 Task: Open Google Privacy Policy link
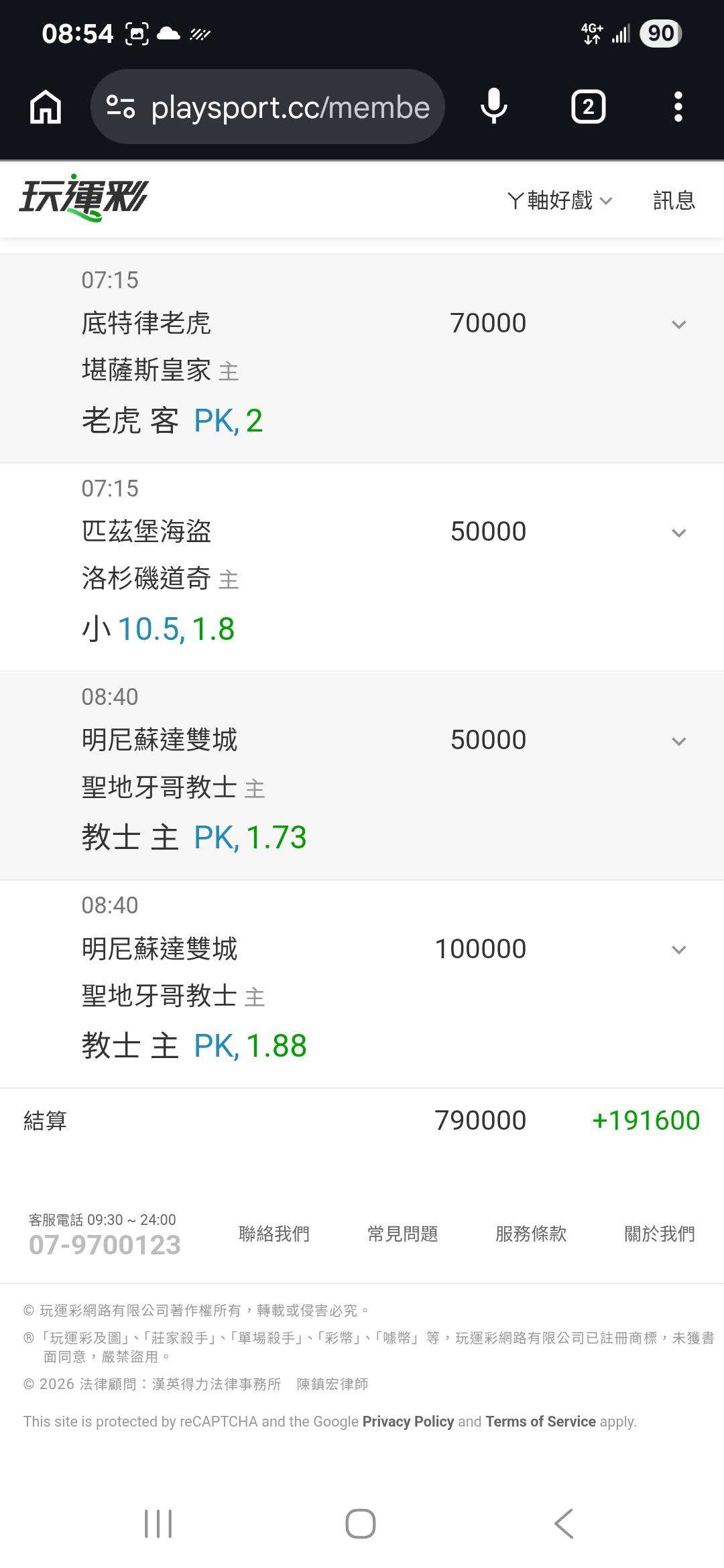(408, 1421)
